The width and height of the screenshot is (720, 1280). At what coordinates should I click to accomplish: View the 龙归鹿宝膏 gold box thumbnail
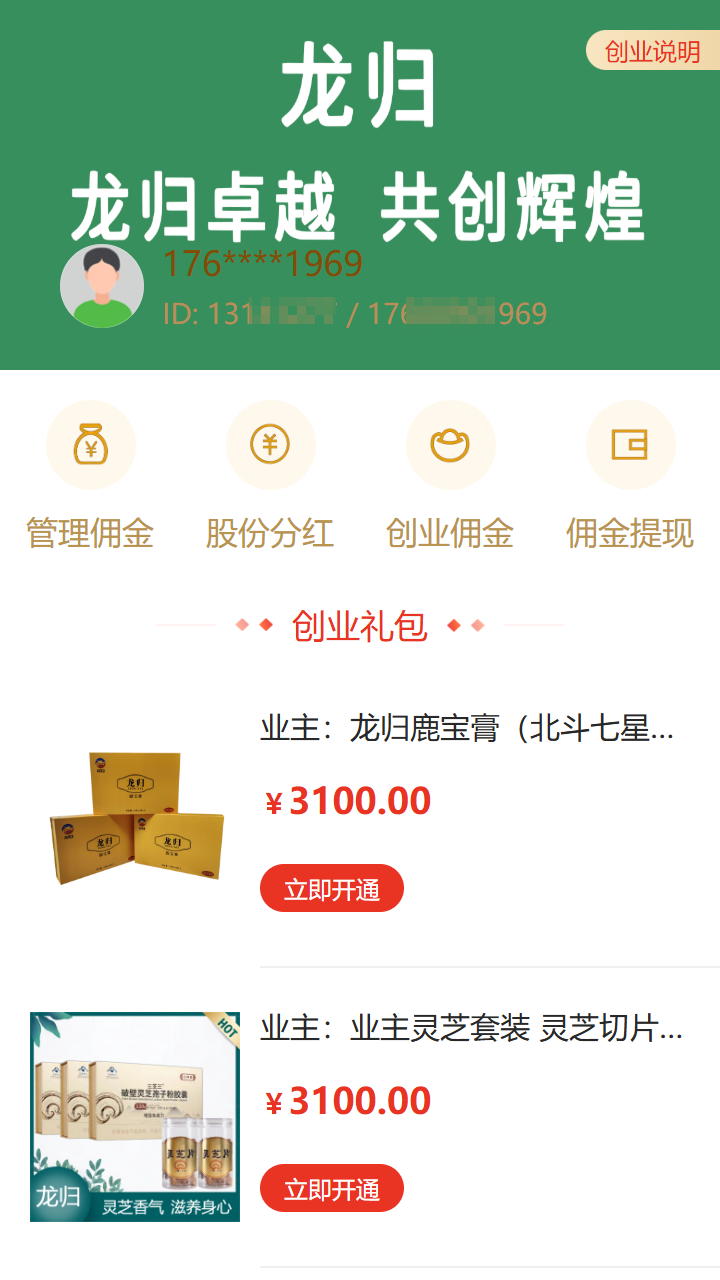(x=135, y=815)
